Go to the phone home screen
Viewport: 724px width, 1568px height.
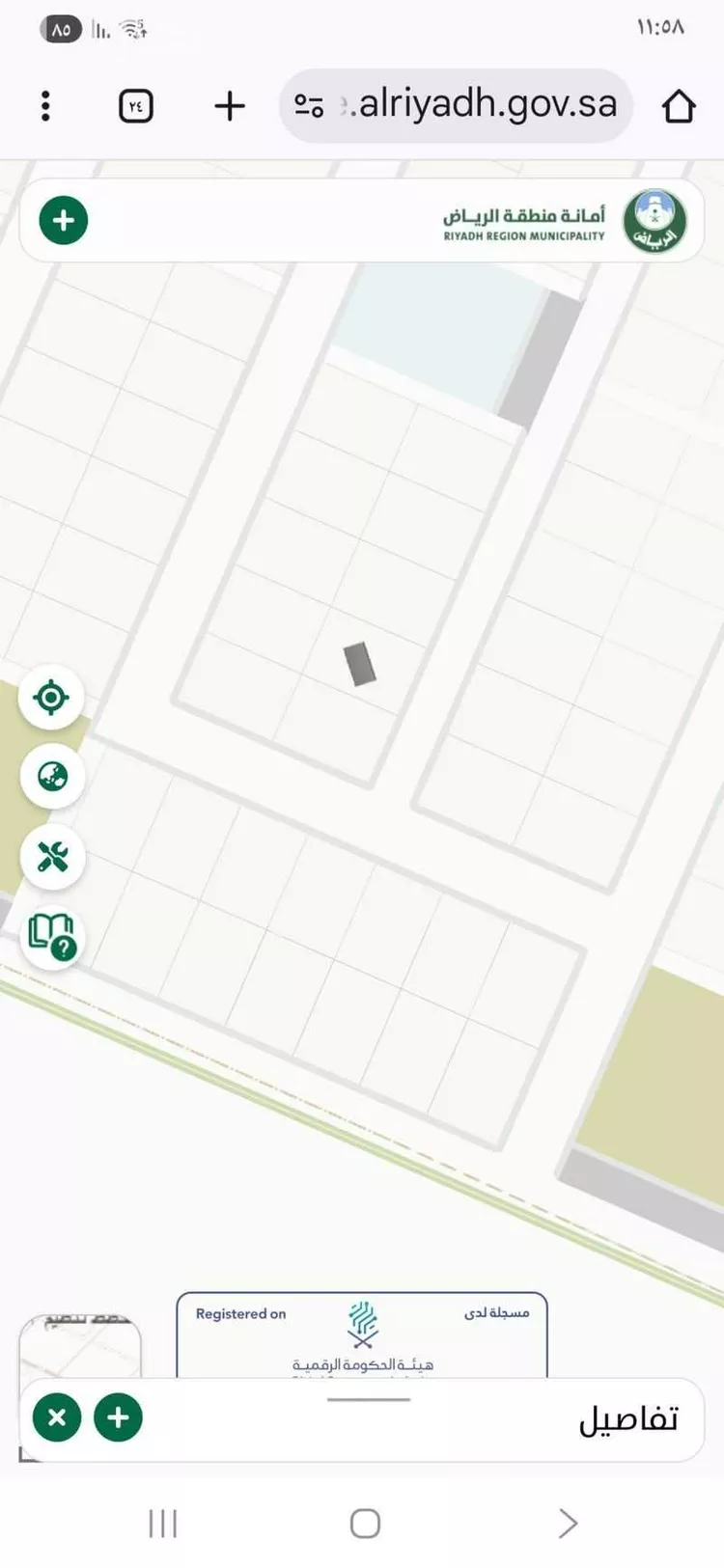pyautogui.click(x=365, y=1524)
